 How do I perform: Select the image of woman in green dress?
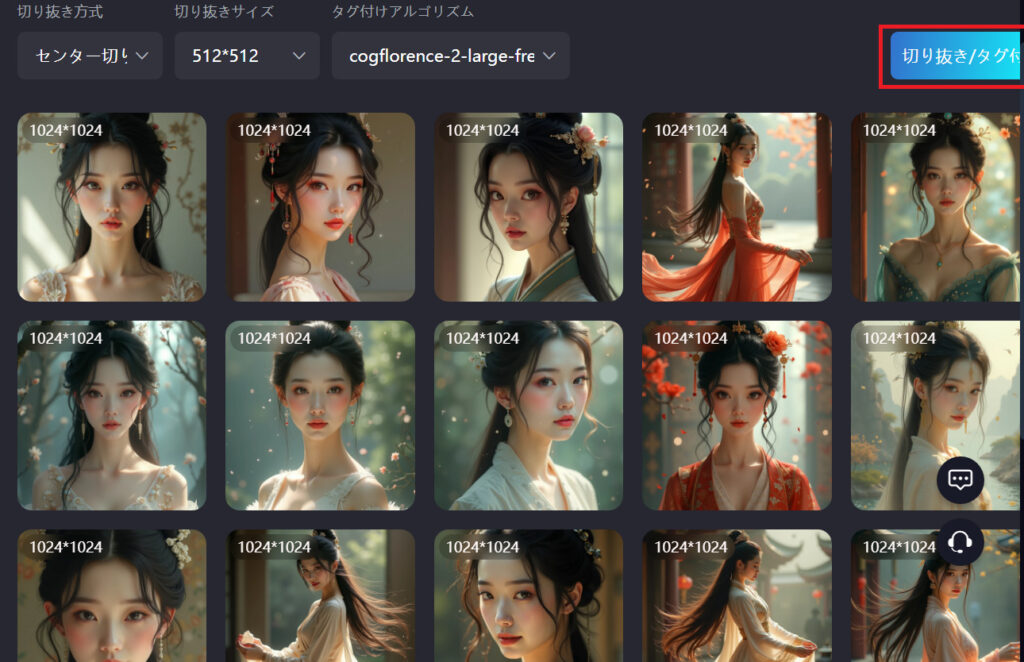pyautogui.click(x=936, y=207)
